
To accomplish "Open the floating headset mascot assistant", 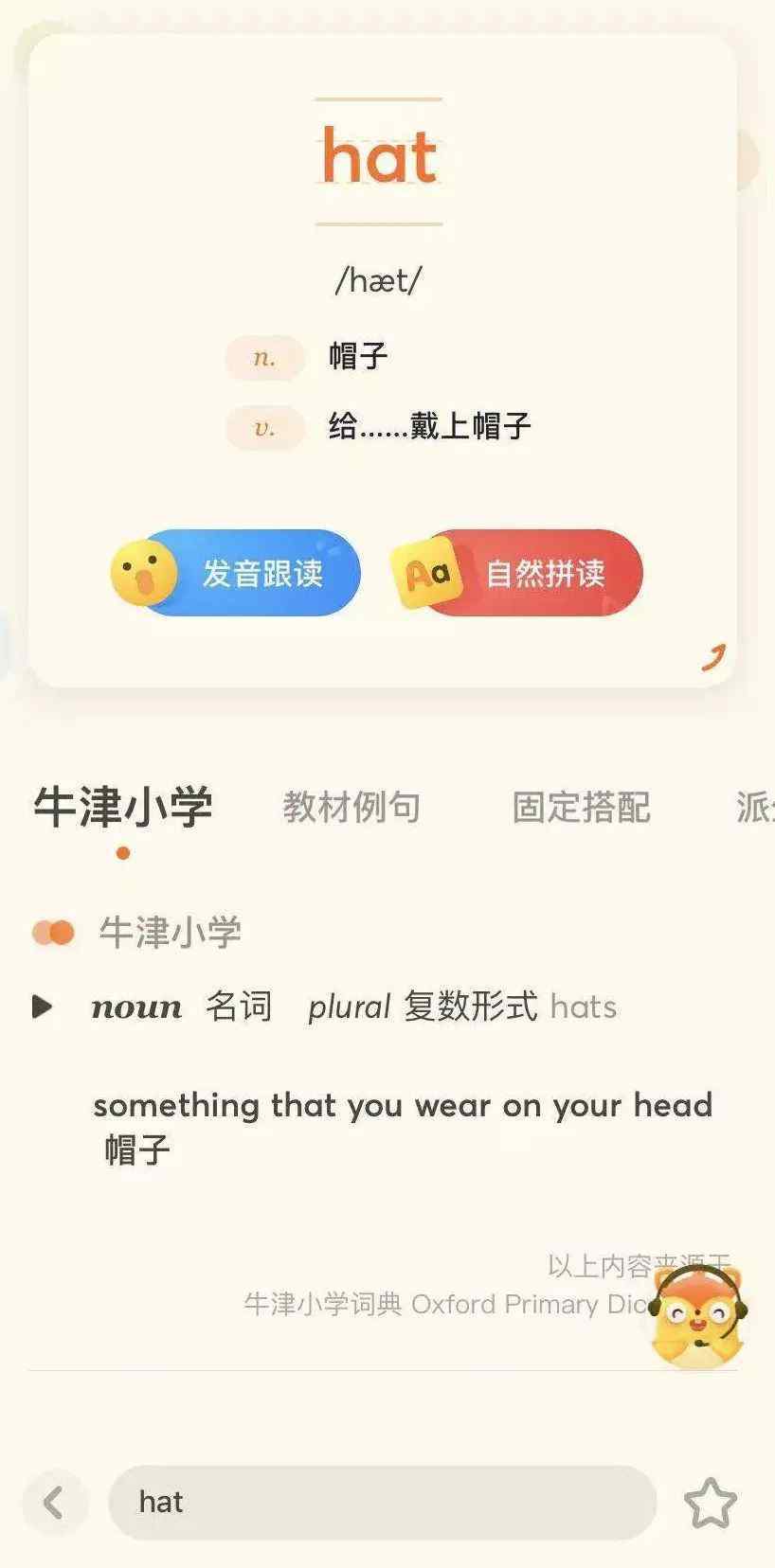I will 697,1318.
